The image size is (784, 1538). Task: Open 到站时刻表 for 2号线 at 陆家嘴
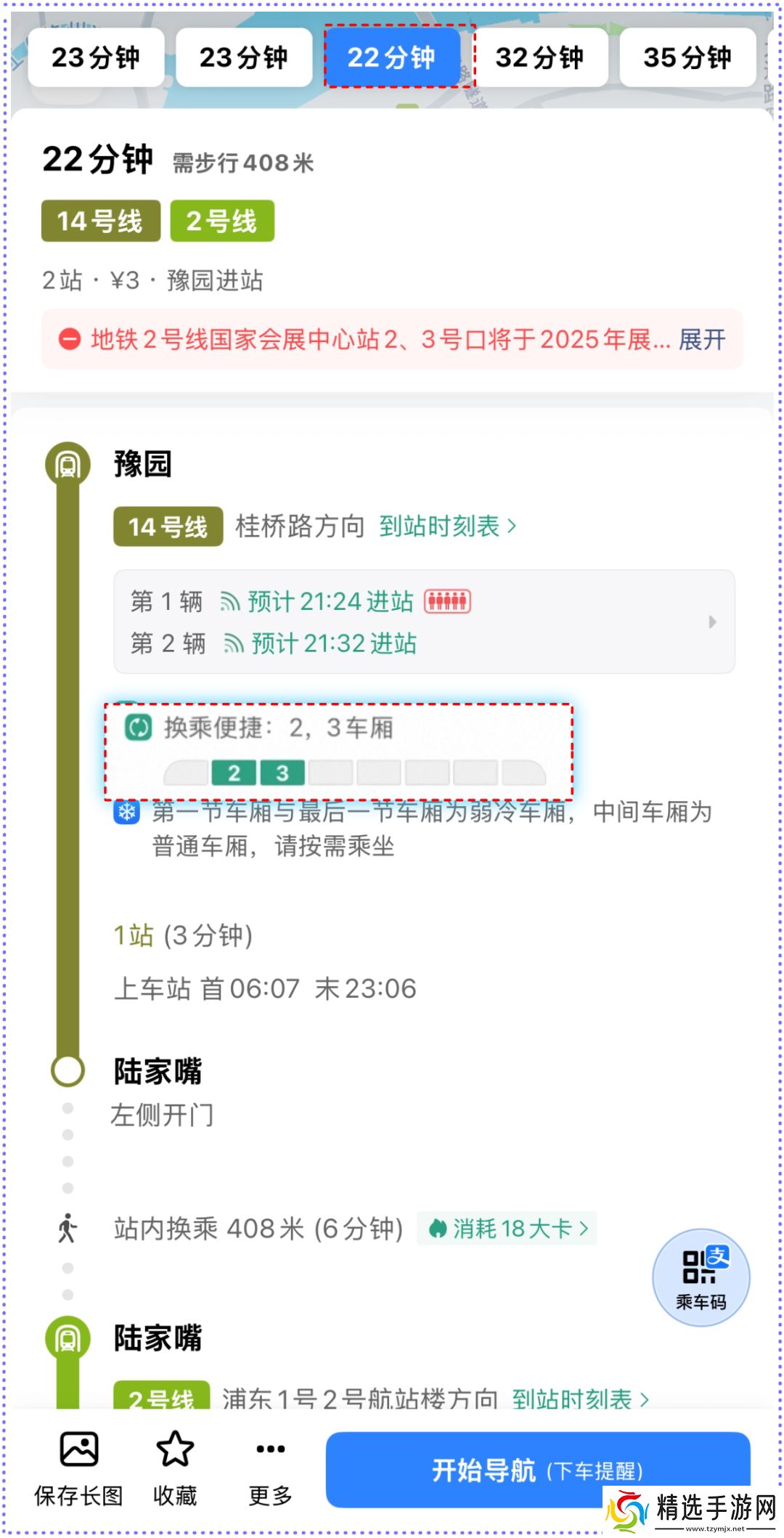[x=579, y=1399]
